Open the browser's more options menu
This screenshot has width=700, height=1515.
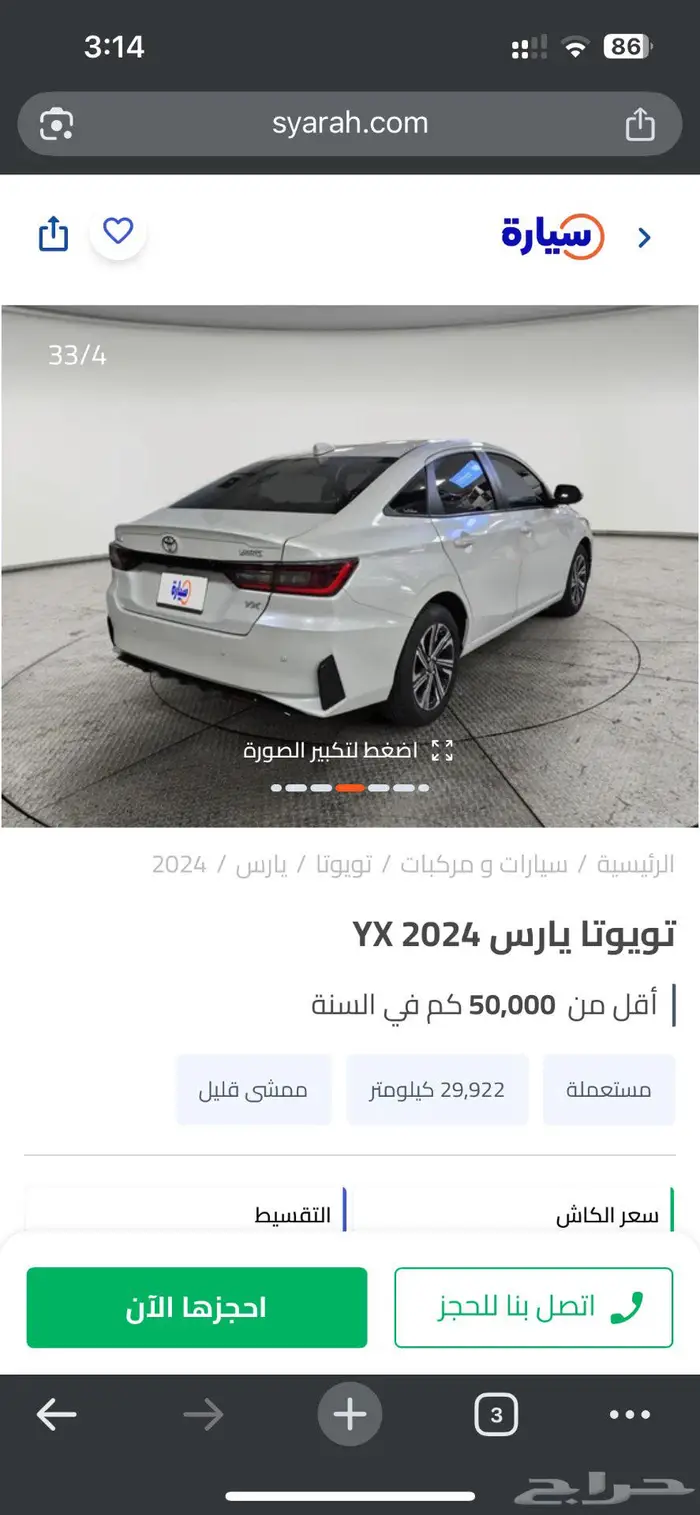[x=630, y=1414]
